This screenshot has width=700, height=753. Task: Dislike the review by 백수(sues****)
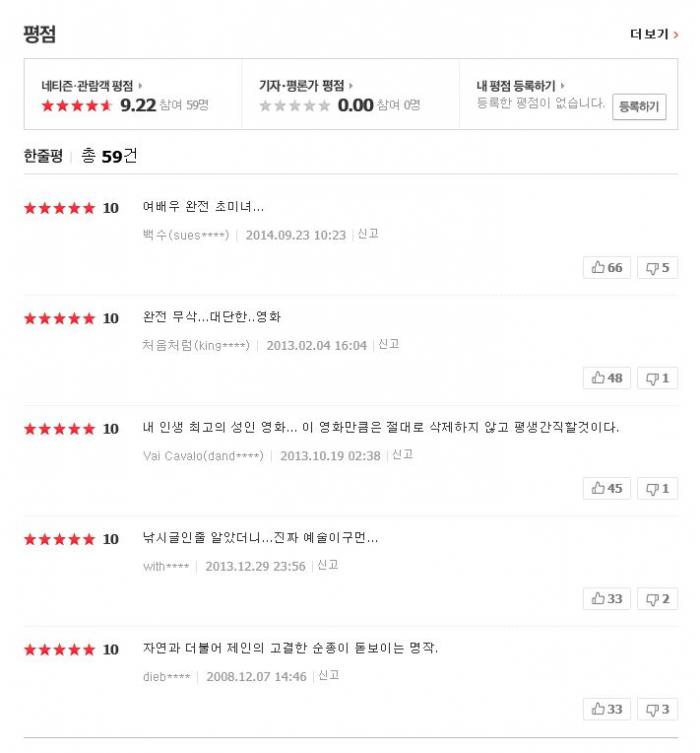click(x=657, y=267)
